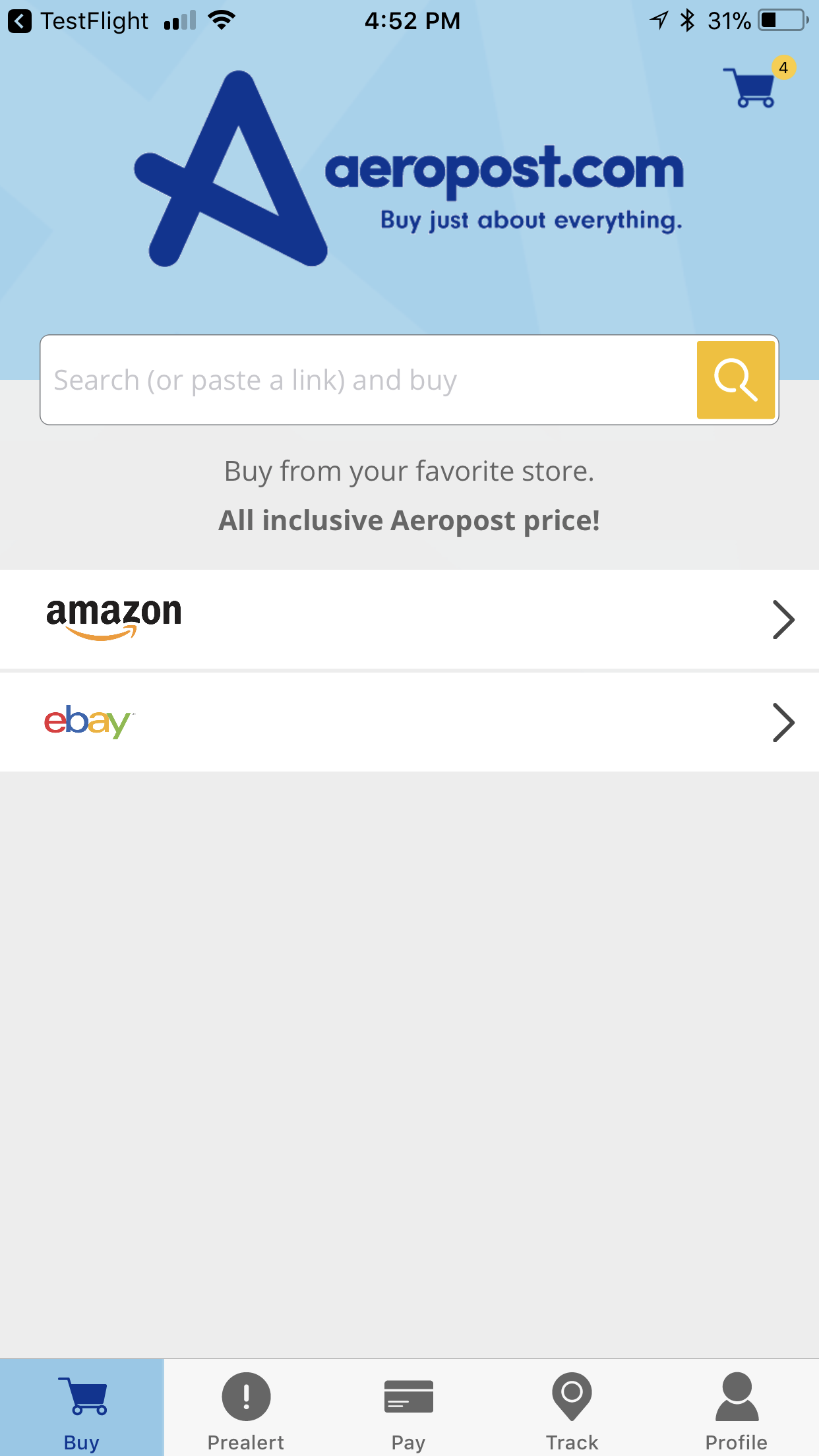Return to TestFlight via back button
The width and height of the screenshot is (819, 1456).
click(78, 21)
